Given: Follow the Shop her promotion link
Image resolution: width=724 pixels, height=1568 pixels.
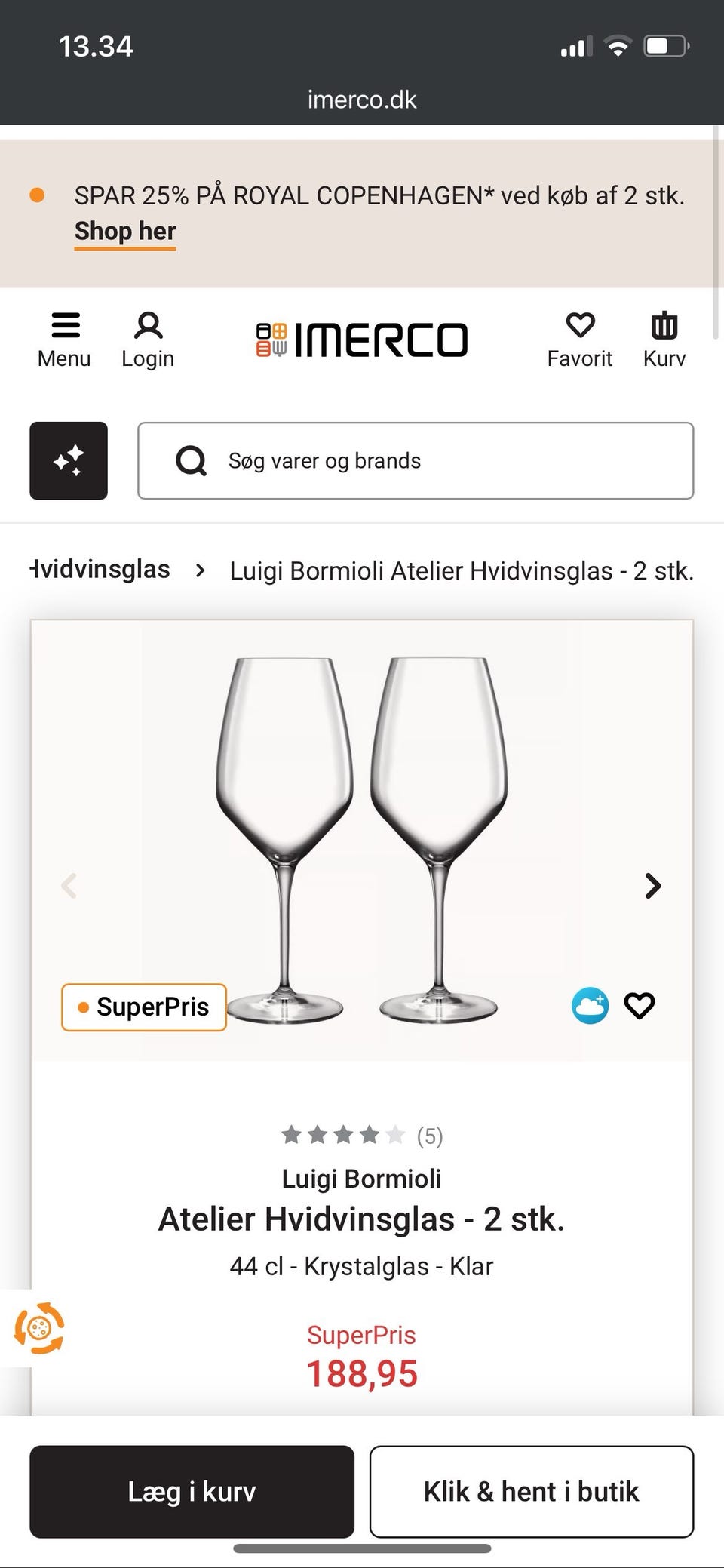Looking at the screenshot, I should pyautogui.click(x=124, y=232).
